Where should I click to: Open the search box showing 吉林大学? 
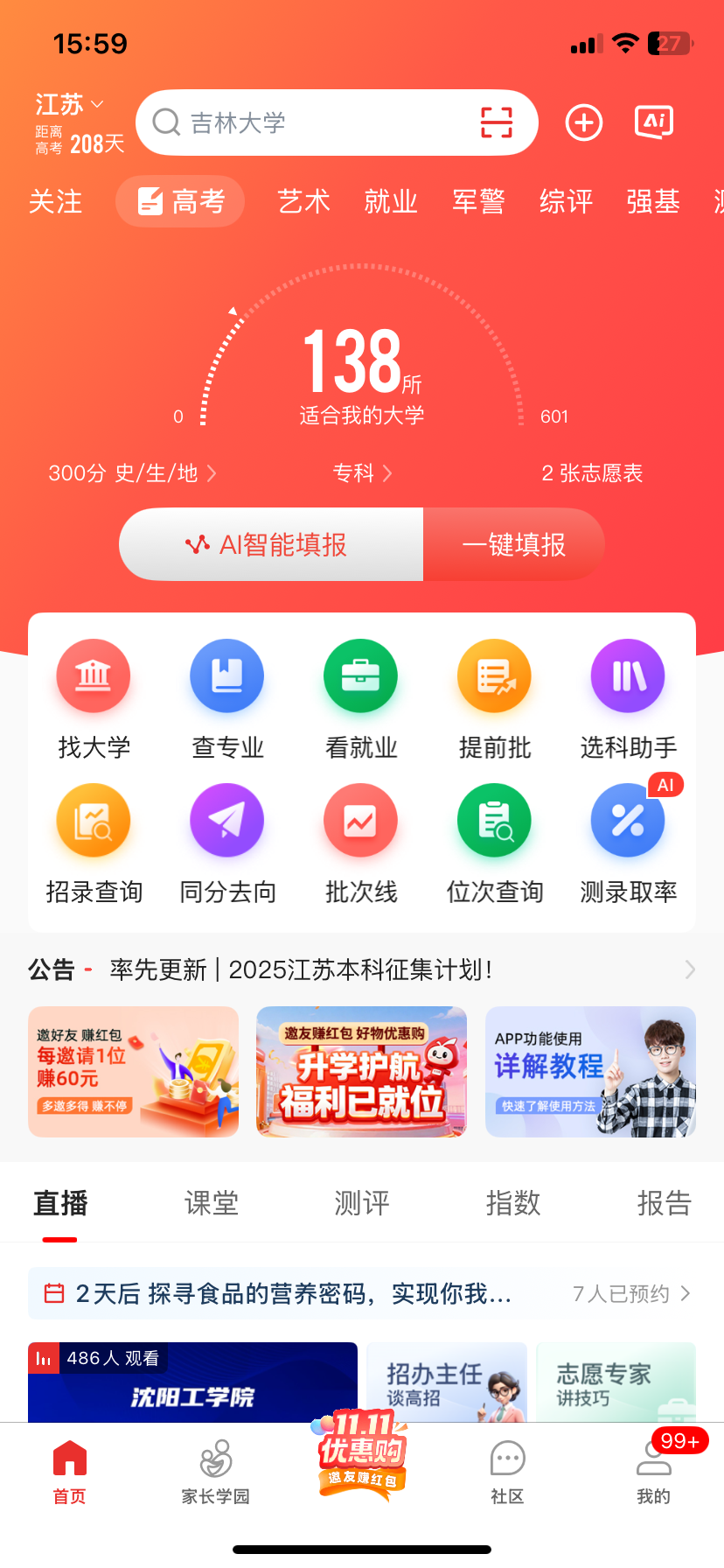tap(306, 123)
